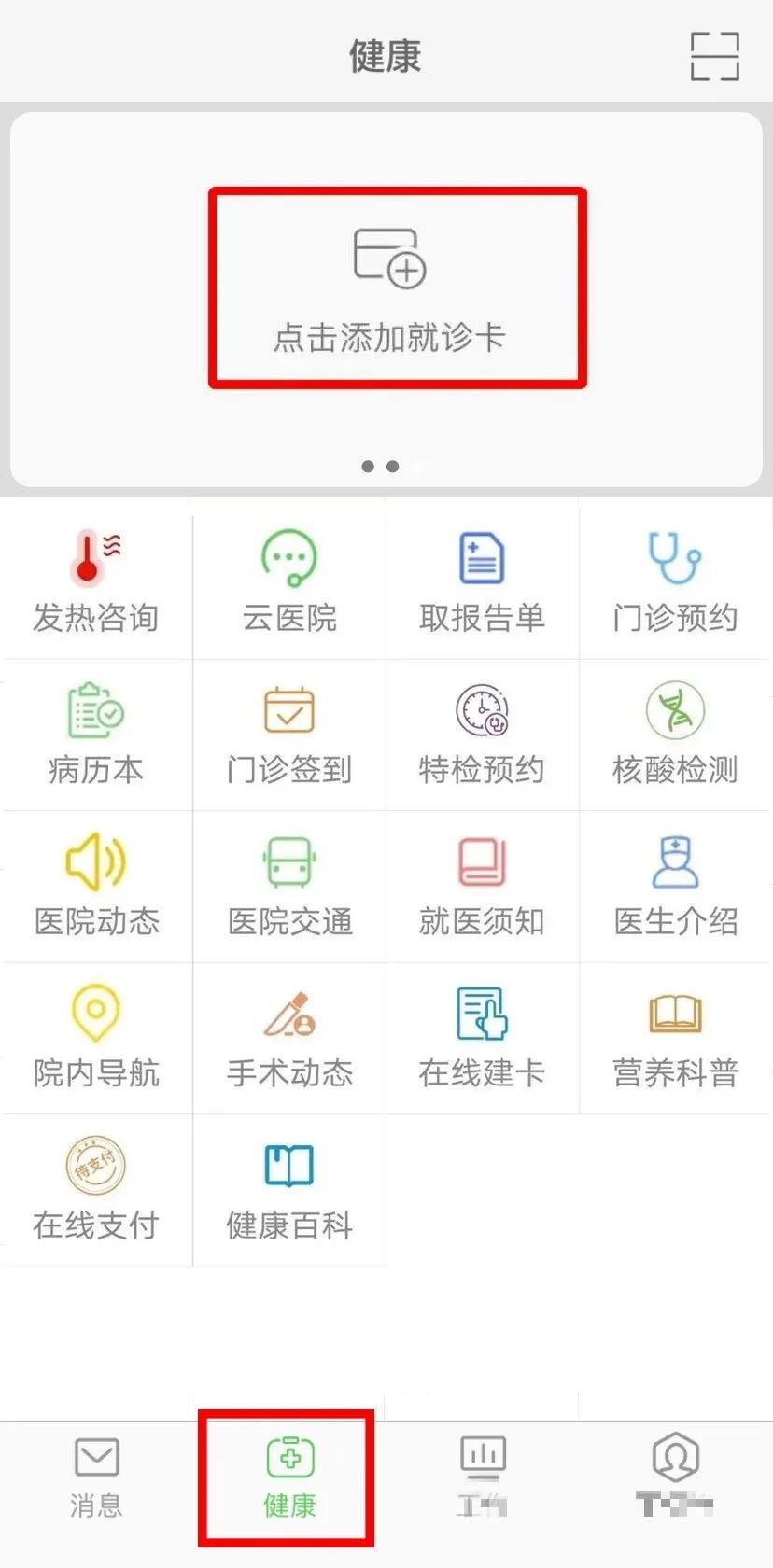Open 核酸检测 nucleic acid test
Screen dimensions: 773x1568
tap(675, 734)
